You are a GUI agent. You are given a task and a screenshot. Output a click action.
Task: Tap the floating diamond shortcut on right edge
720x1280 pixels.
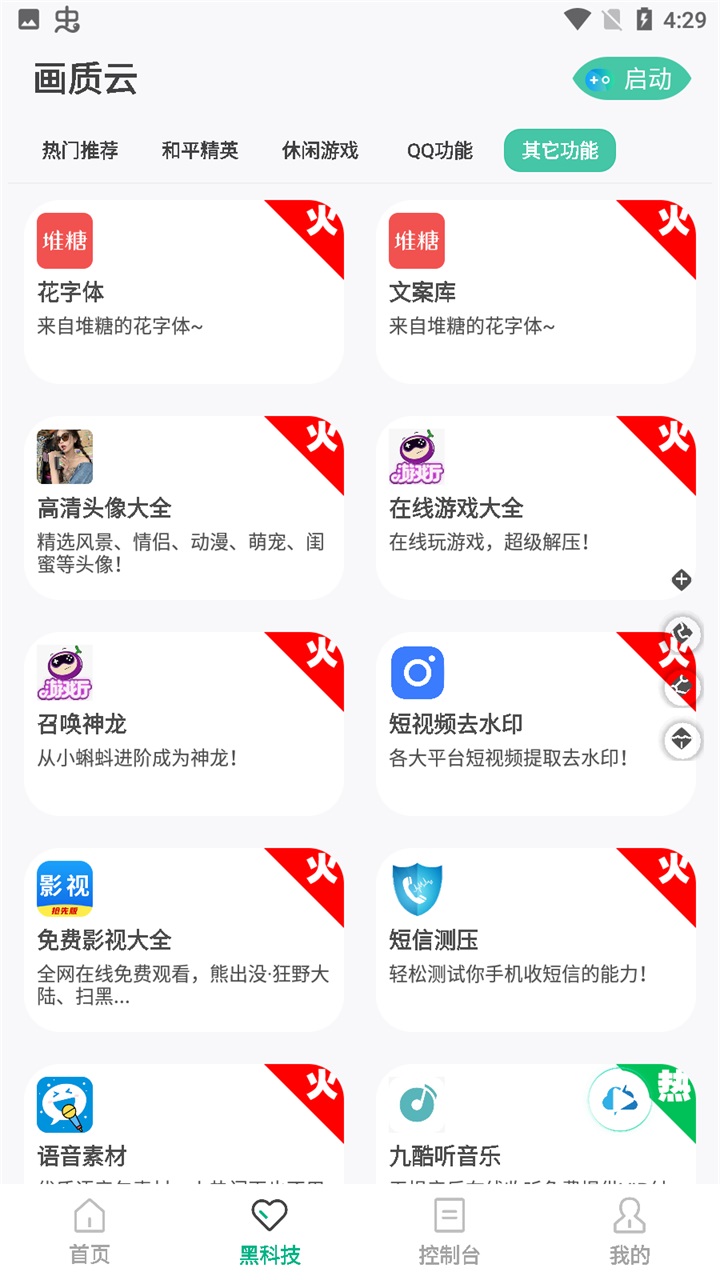[681, 742]
